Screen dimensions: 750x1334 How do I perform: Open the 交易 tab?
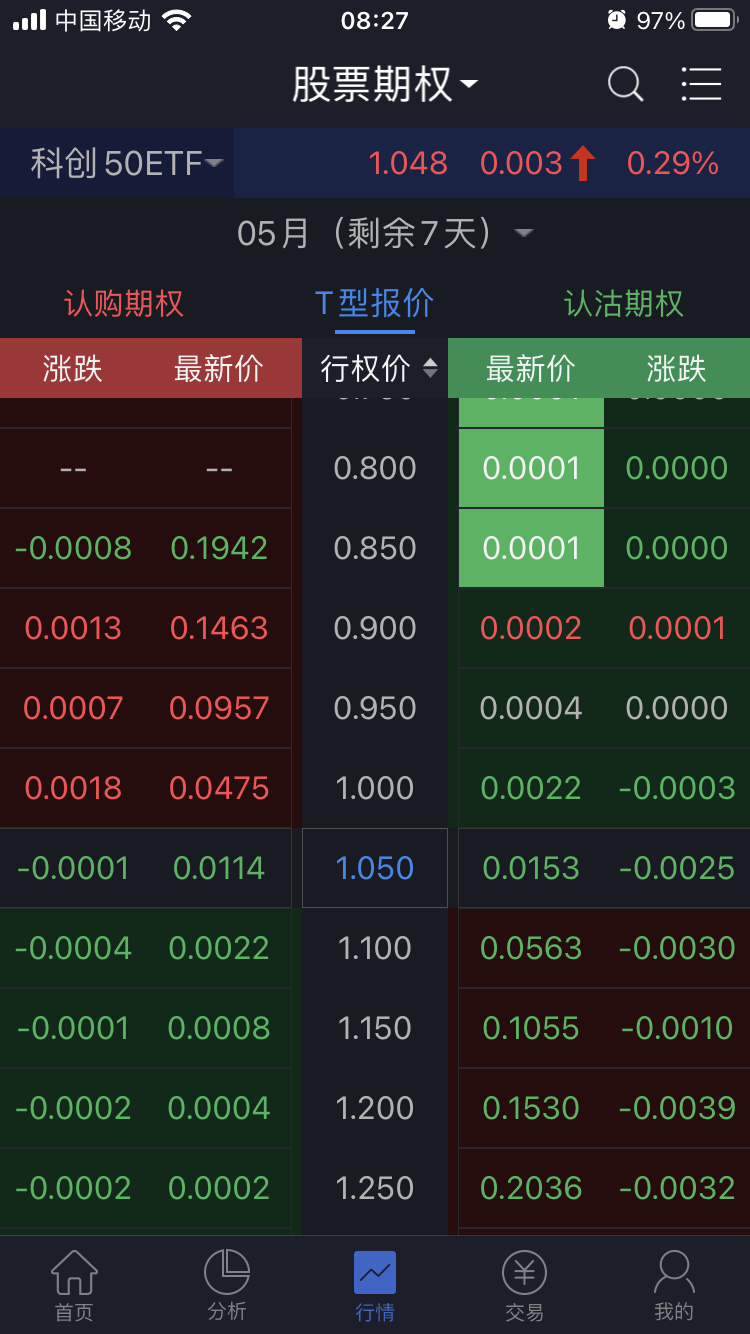[x=524, y=1285]
